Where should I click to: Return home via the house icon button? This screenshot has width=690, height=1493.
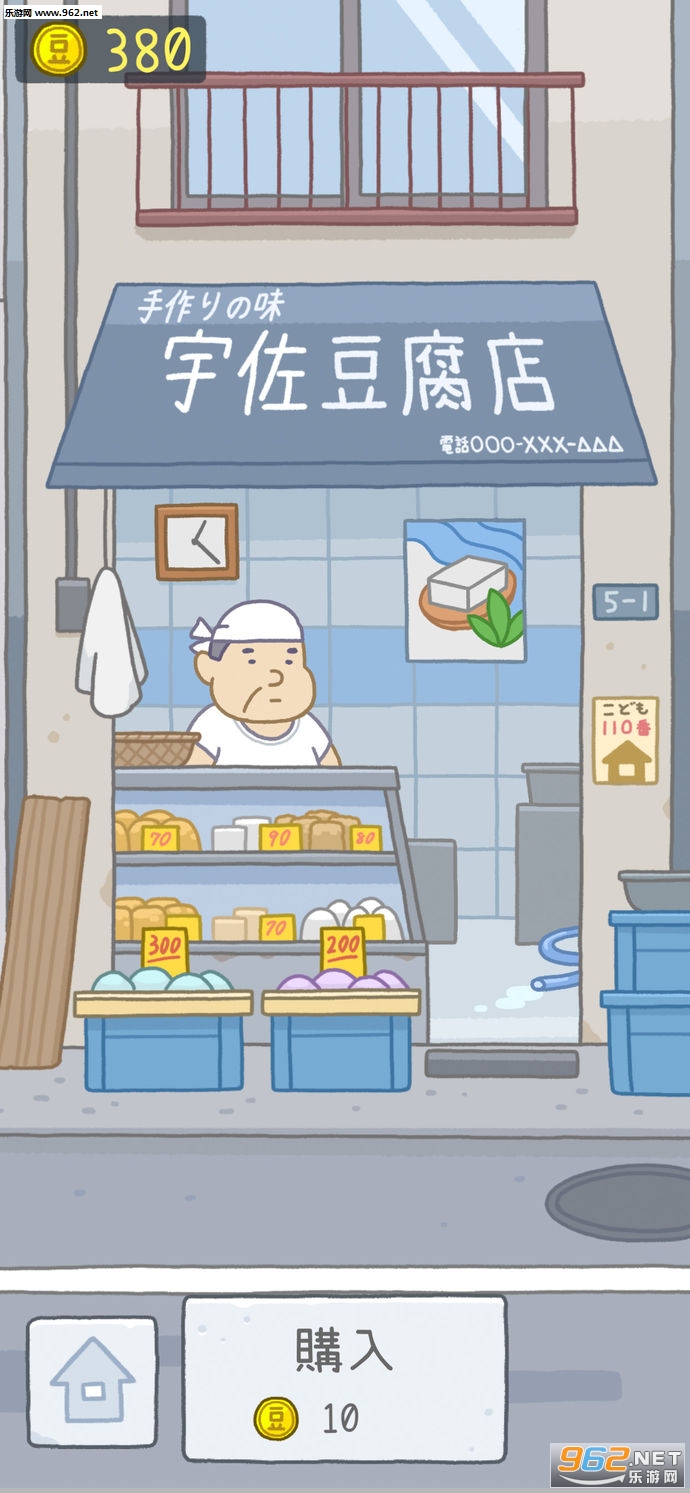tap(92, 1382)
